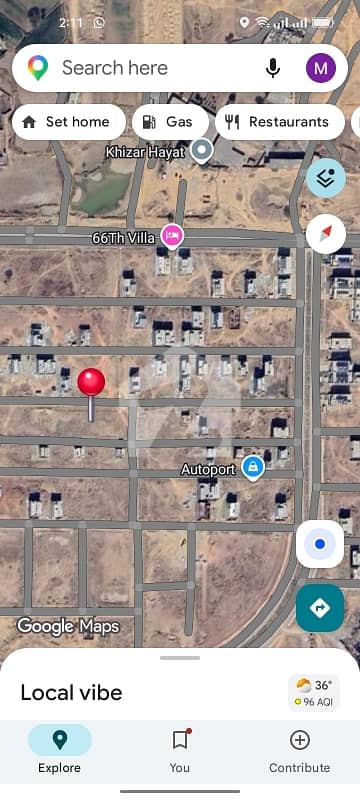Start voice search with the microphone
This screenshot has height=800, width=360.
pyautogui.click(x=273, y=68)
